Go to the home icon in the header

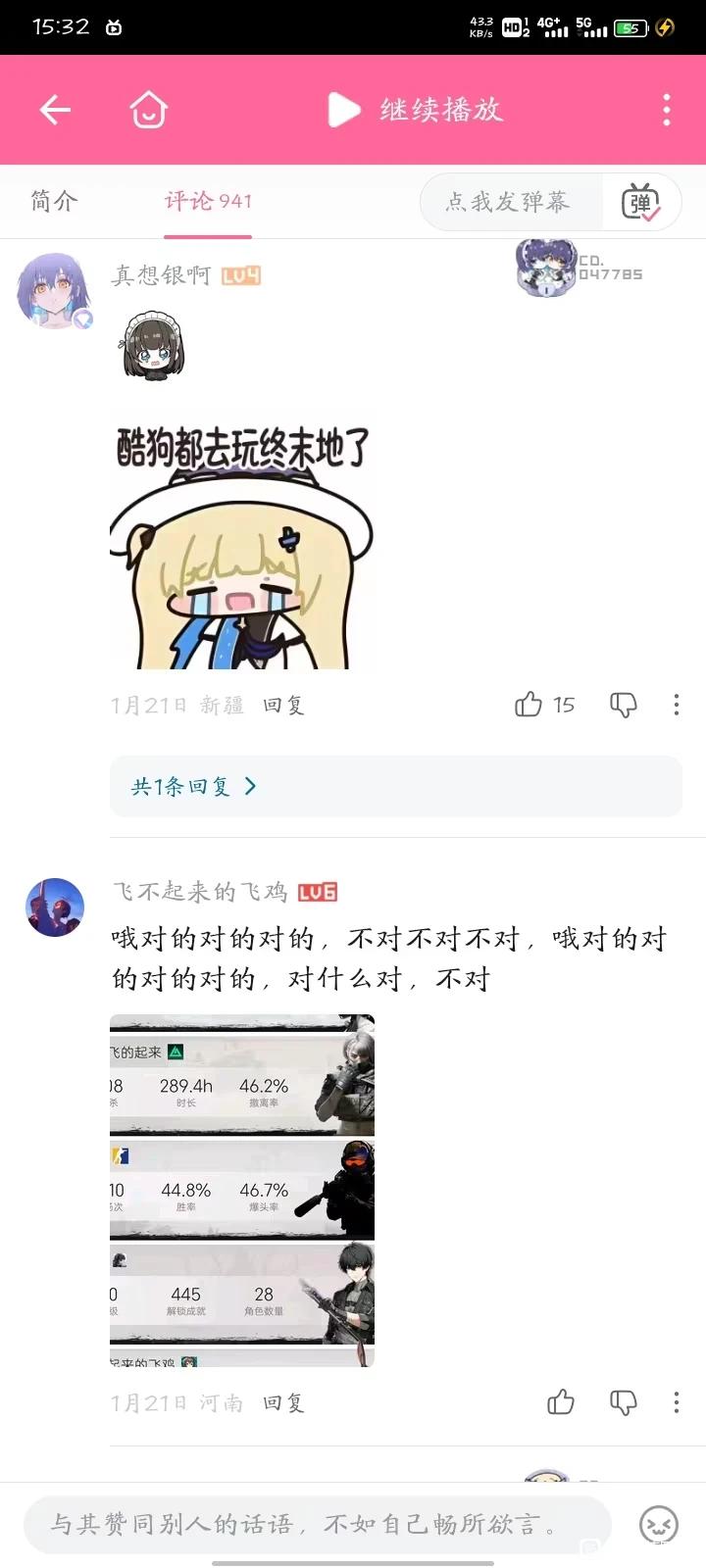(x=149, y=110)
